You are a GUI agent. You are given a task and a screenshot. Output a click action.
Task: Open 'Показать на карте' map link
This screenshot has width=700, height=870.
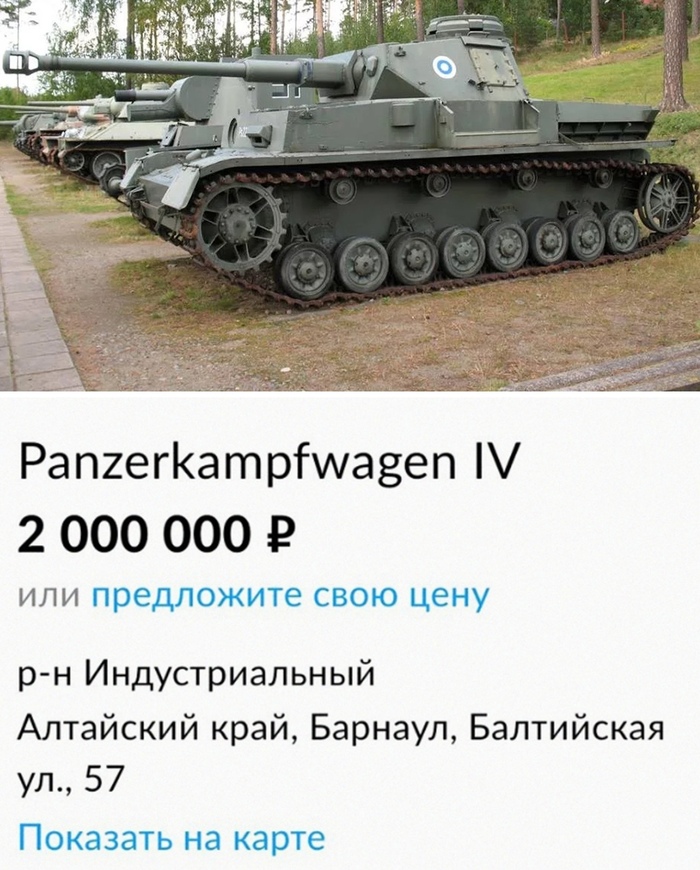171,837
